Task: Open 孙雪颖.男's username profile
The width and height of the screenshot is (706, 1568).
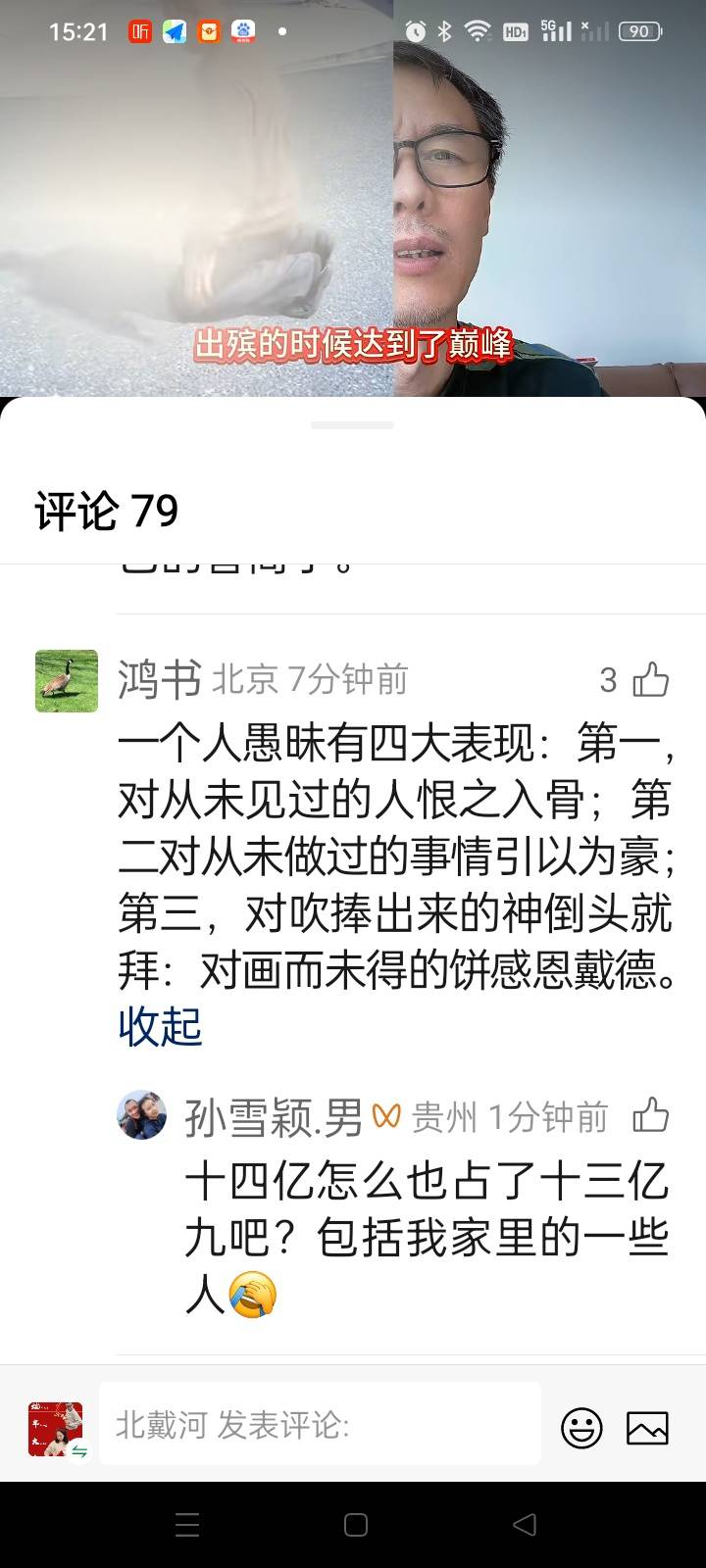Action: click(x=274, y=1117)
